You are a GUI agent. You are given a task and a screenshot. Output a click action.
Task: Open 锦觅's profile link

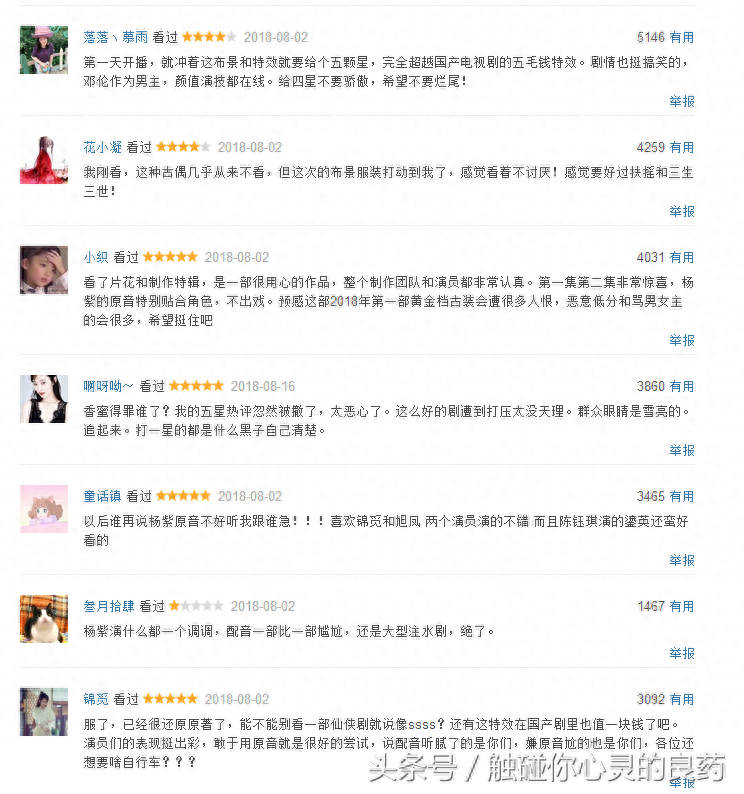click(x=95, y=699)
